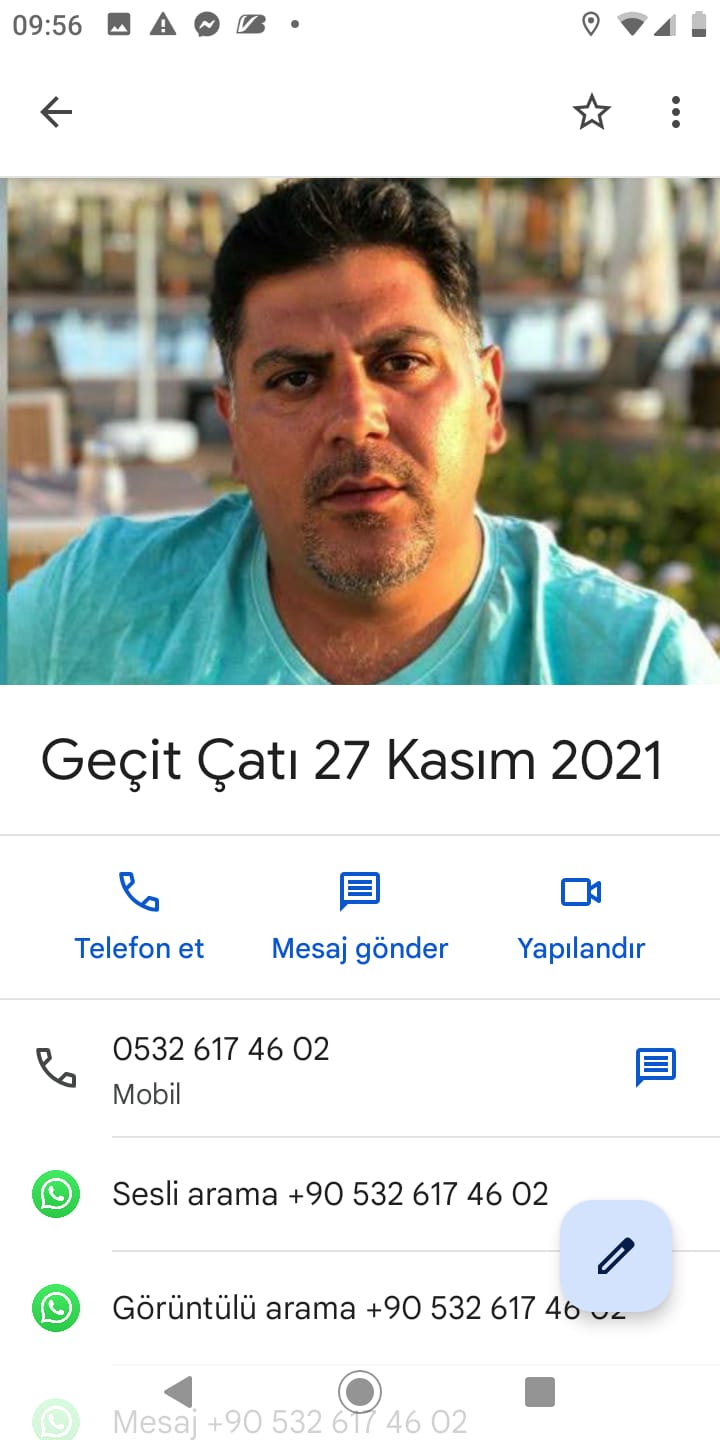
Task: Open recent apps with square button
Action: [x=539, y=1391]
